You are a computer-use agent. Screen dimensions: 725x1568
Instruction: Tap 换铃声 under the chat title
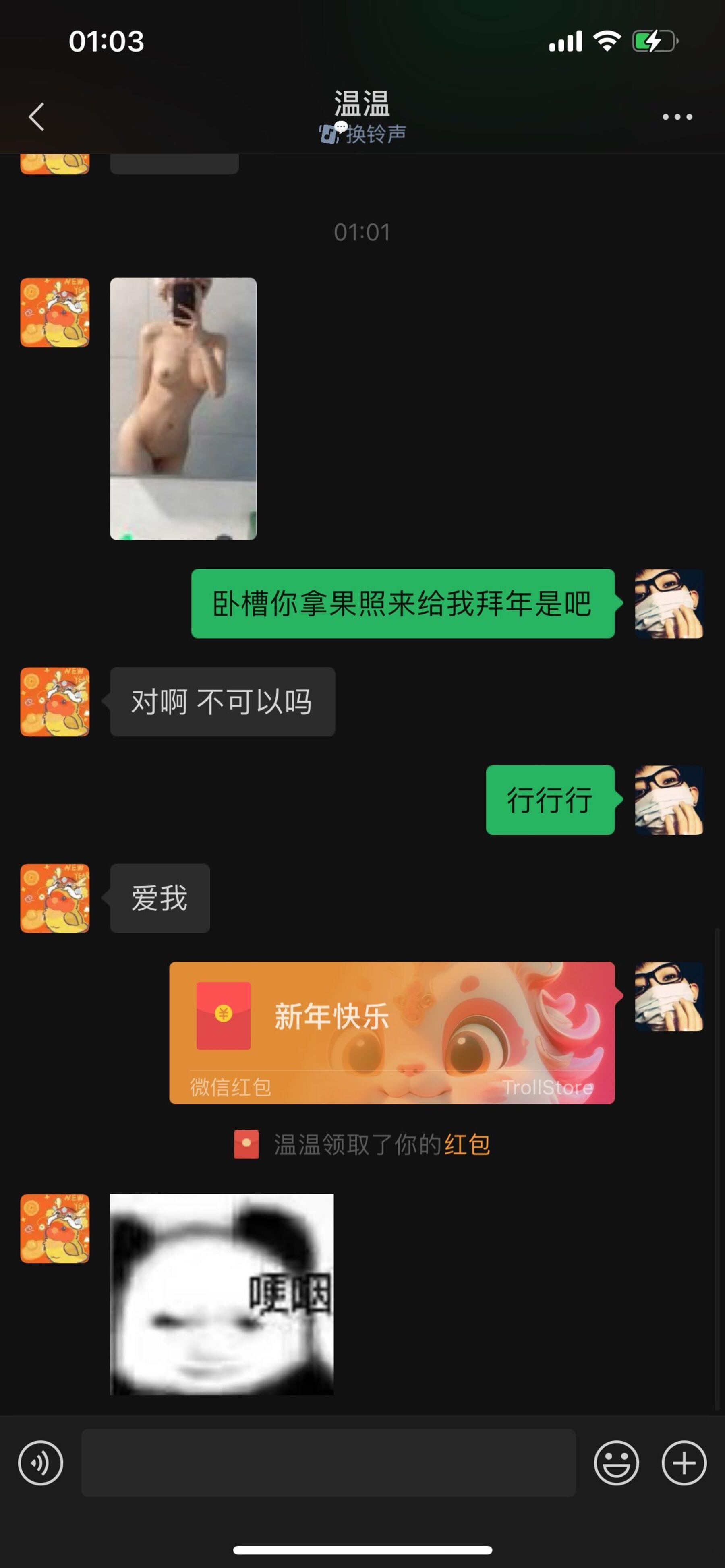click(x=375, y=134)
